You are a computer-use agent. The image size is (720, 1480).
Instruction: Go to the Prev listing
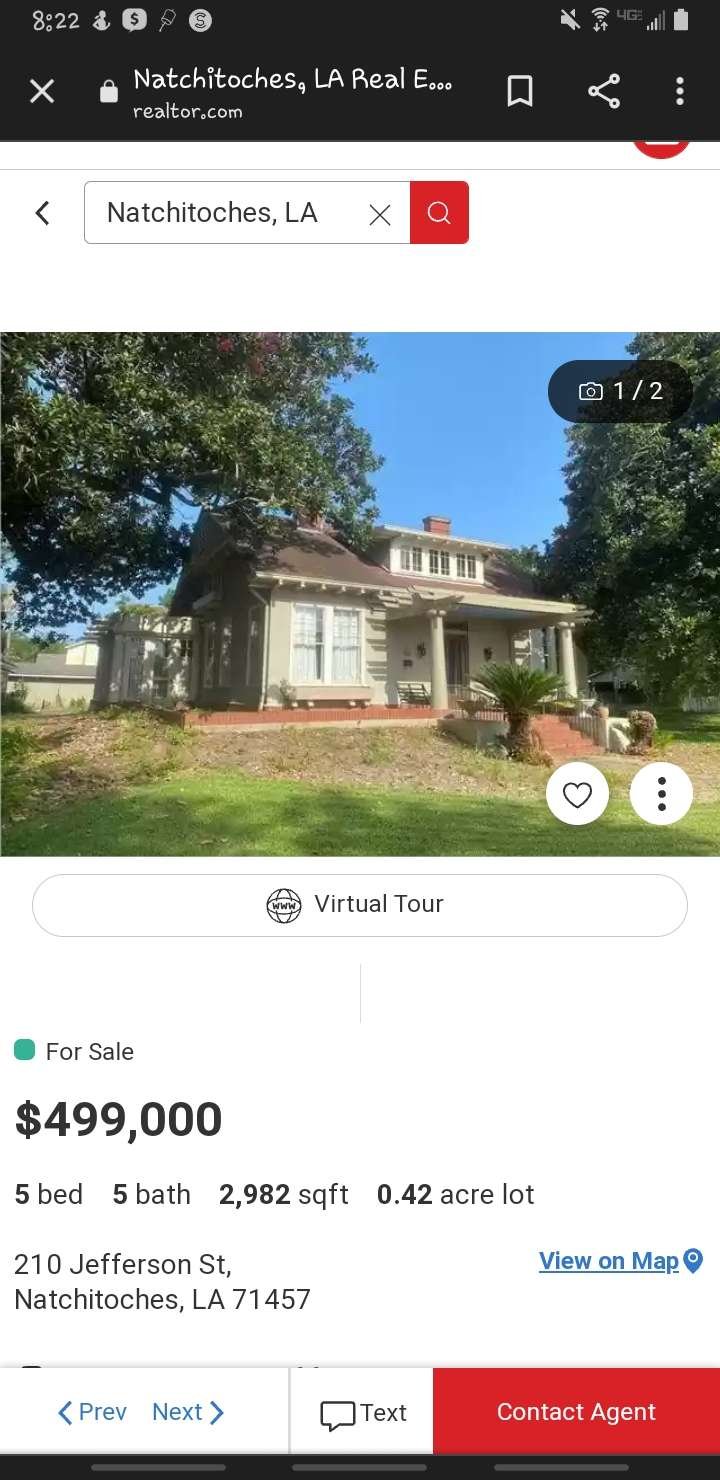coord(92,1412)
